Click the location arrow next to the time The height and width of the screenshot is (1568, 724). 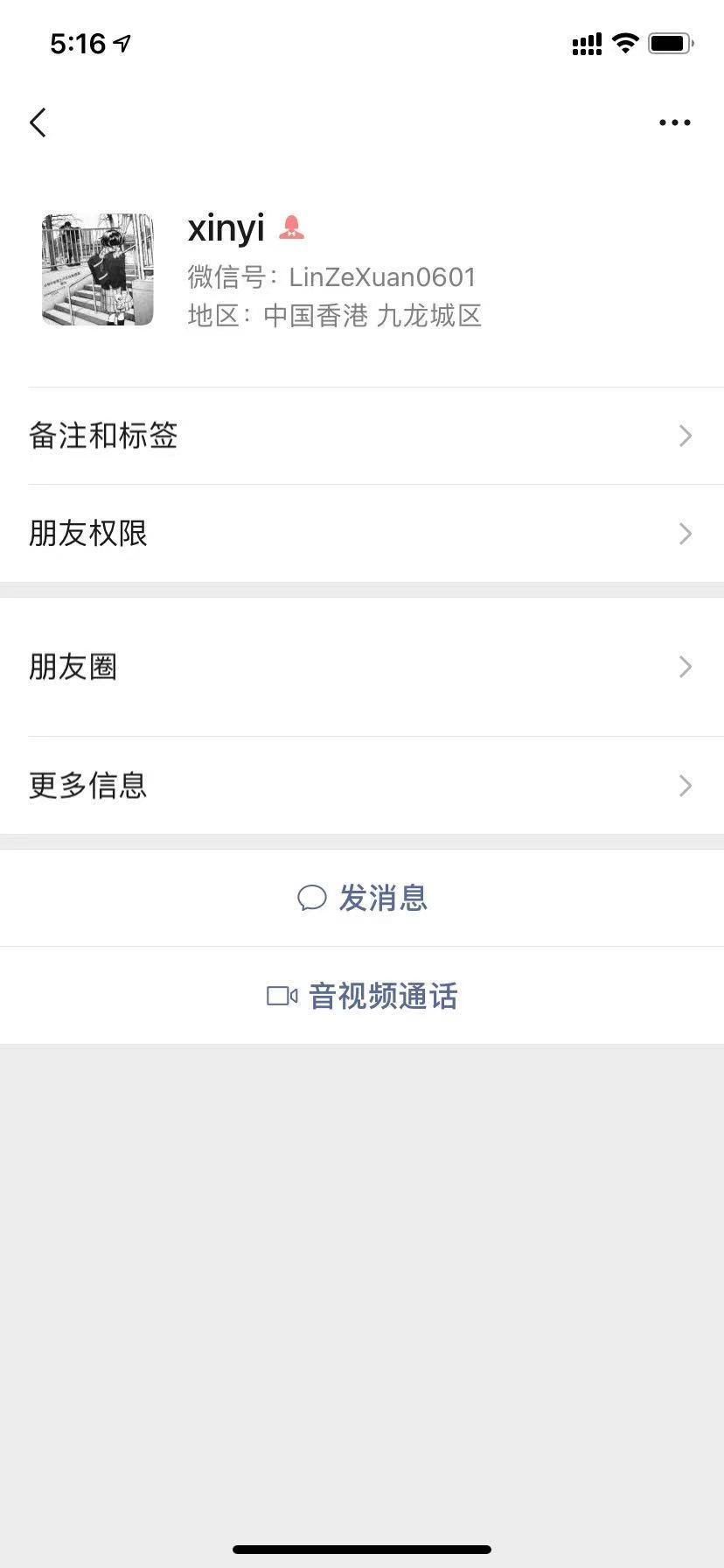pyautogui.click(x=122, y=41)
